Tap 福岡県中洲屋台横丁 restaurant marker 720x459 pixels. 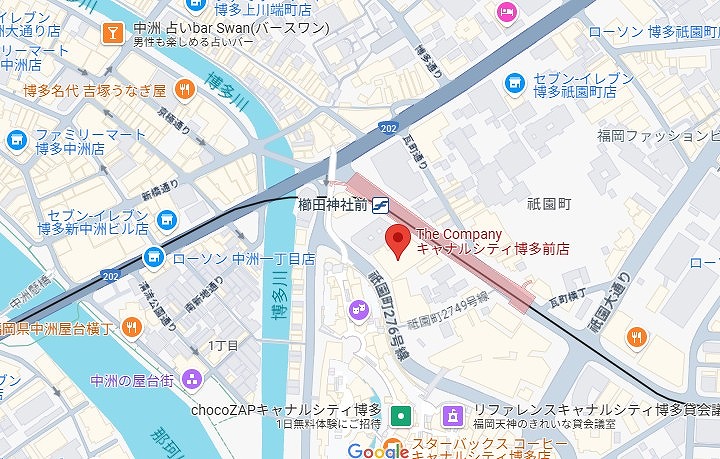132,329
